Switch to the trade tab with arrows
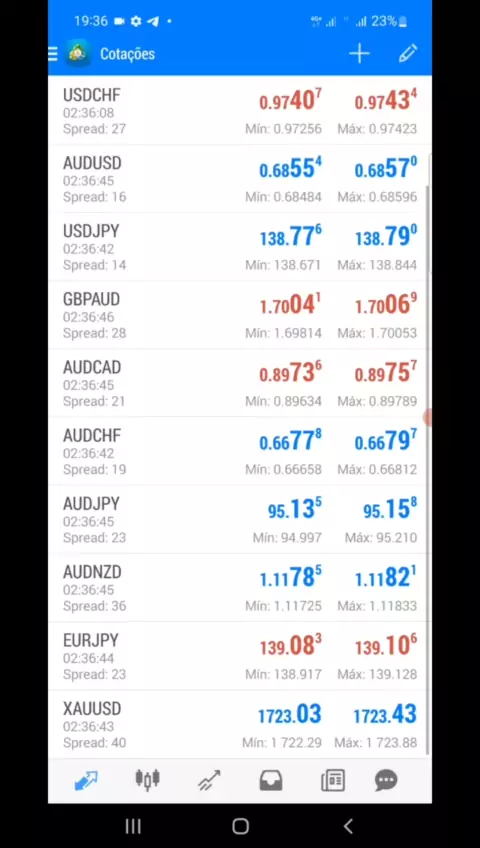The image size is (480, 848). pyautogui.click(x=209, y=780)
